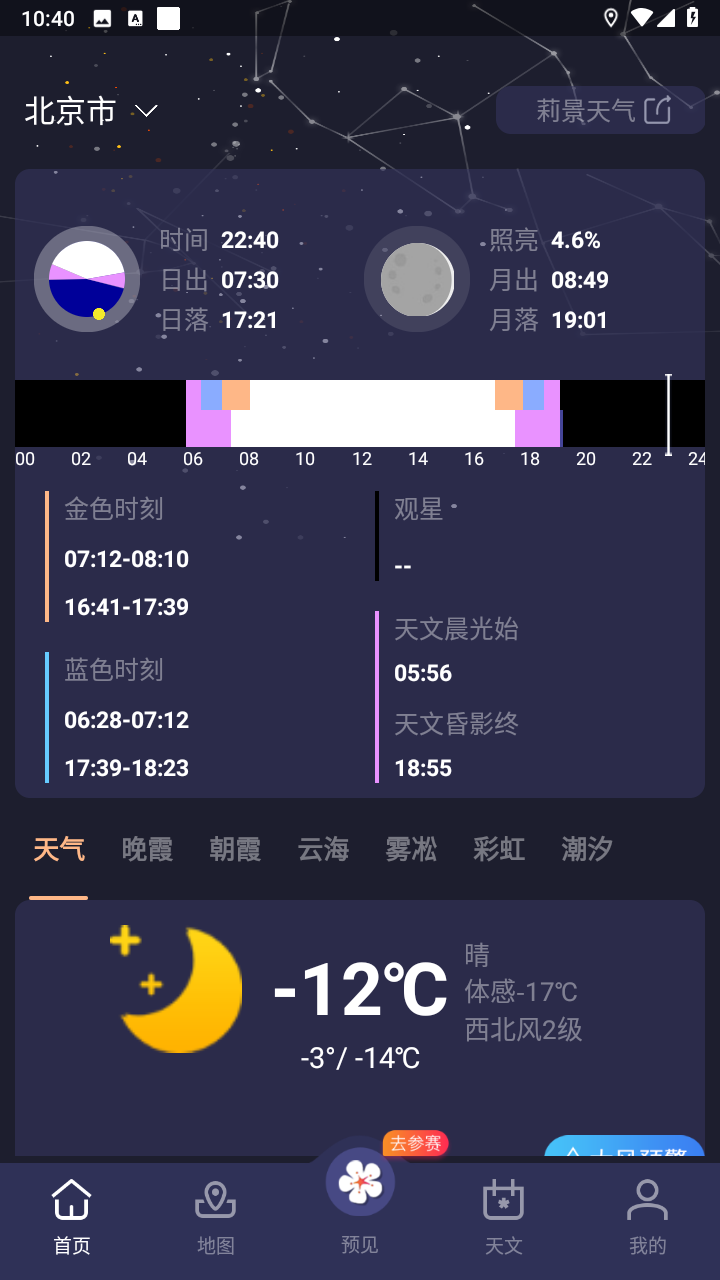Viewport: 720px width, 1280px height.
Task: Switch to the 晚霞 tab
Action: (146, 848)
